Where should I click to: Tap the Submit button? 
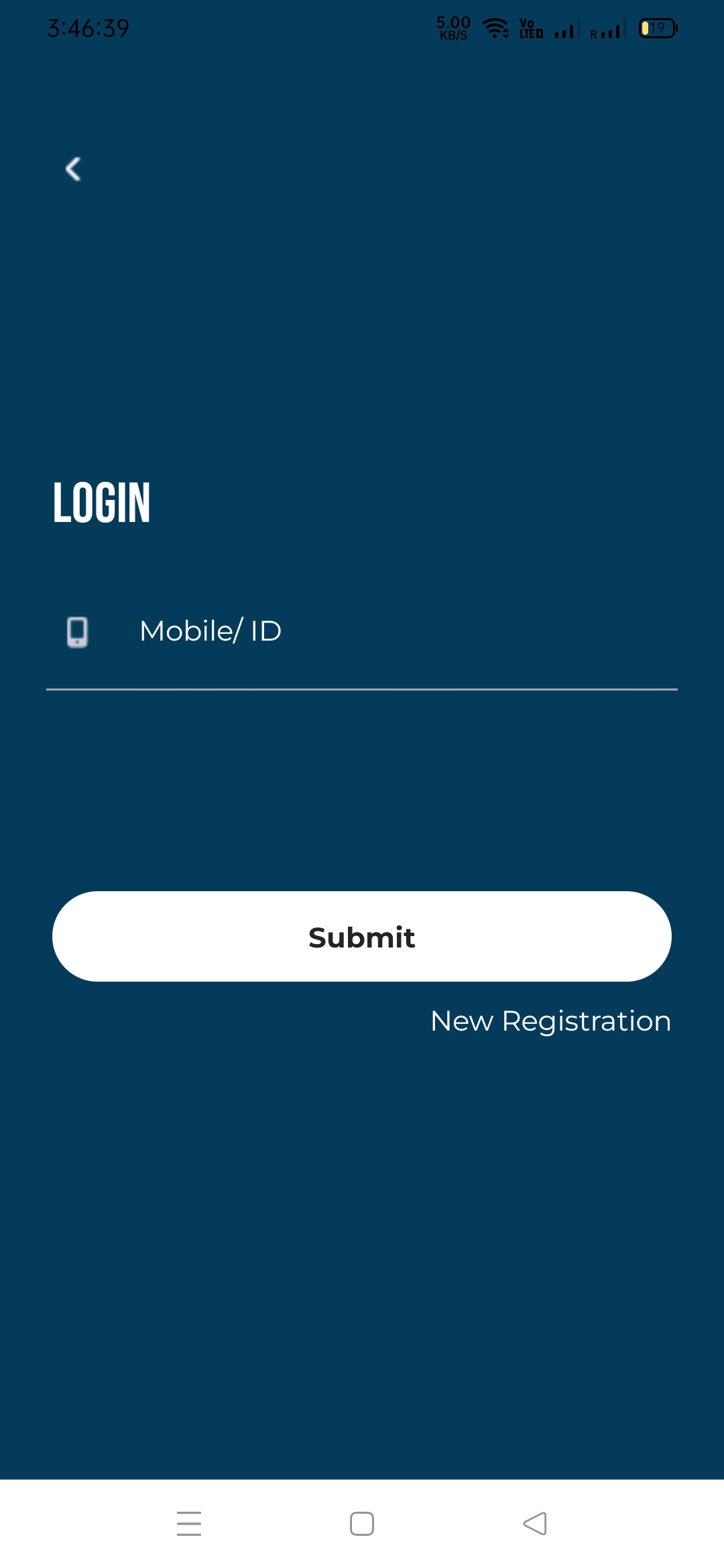pyautogui.click(x=362, y=936)
